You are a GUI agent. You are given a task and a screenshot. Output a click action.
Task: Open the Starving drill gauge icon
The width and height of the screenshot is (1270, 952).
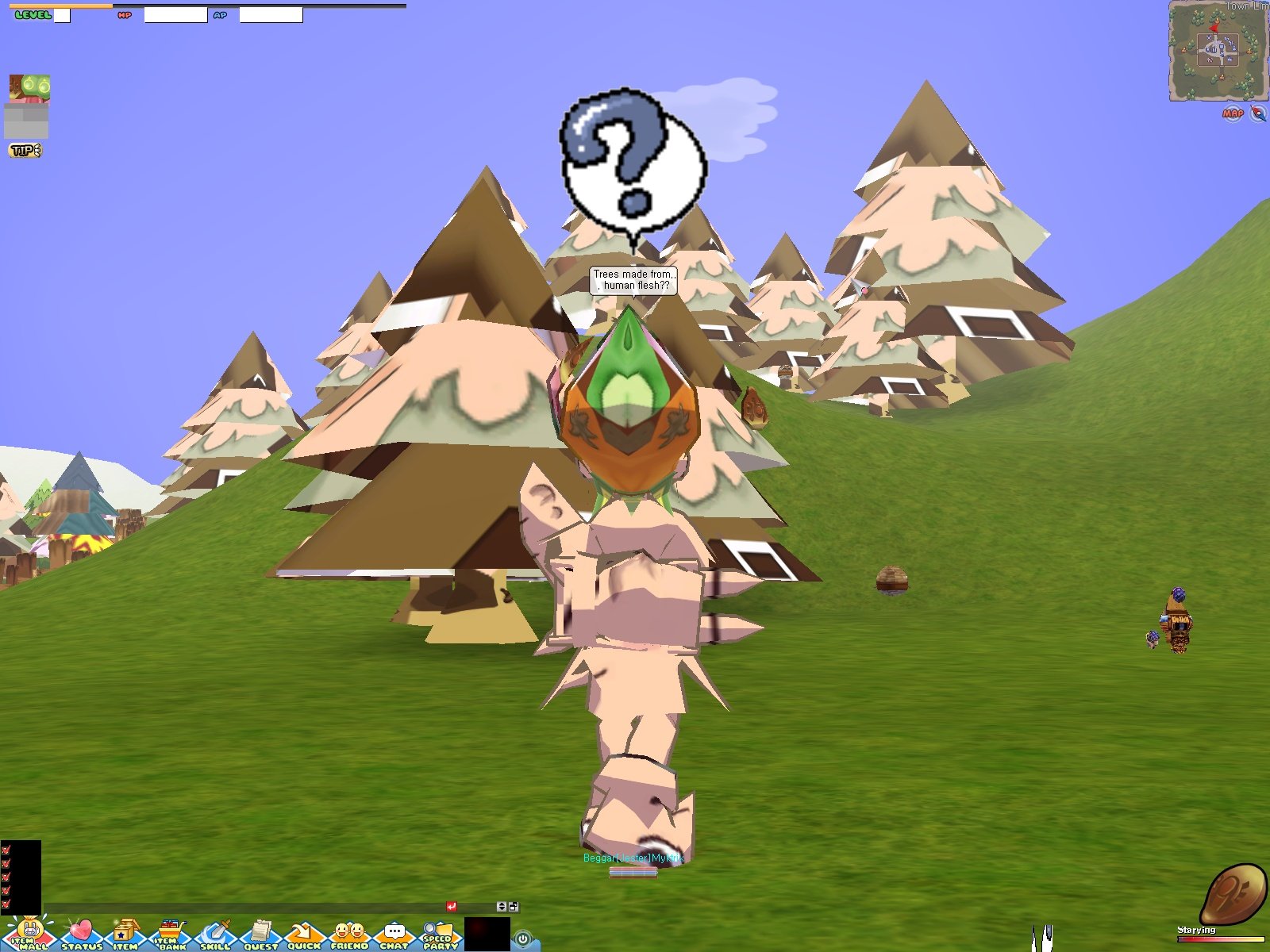point(1233,895)
